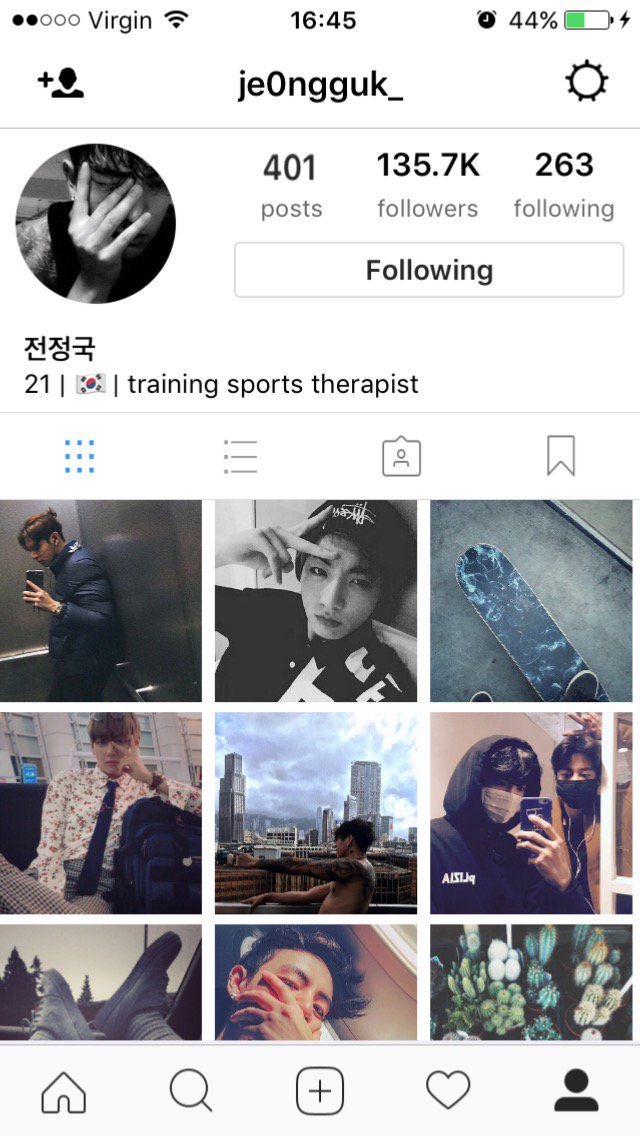Open the tagged photos tab
This screenshot has width=640, height=1136.
(x=402, y=456)
